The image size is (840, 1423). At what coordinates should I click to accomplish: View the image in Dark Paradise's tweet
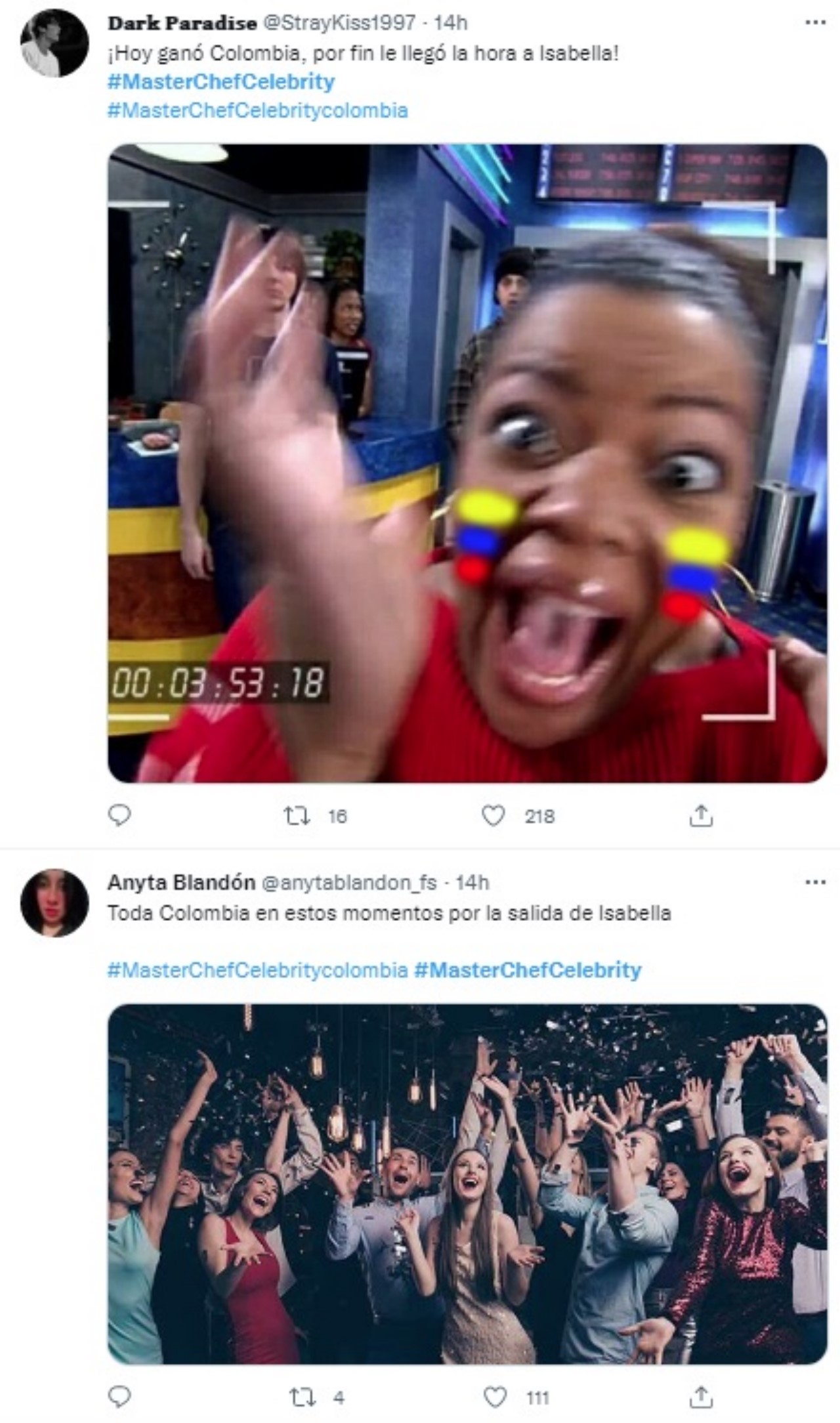pyautogui.click(x=467, y=463)
